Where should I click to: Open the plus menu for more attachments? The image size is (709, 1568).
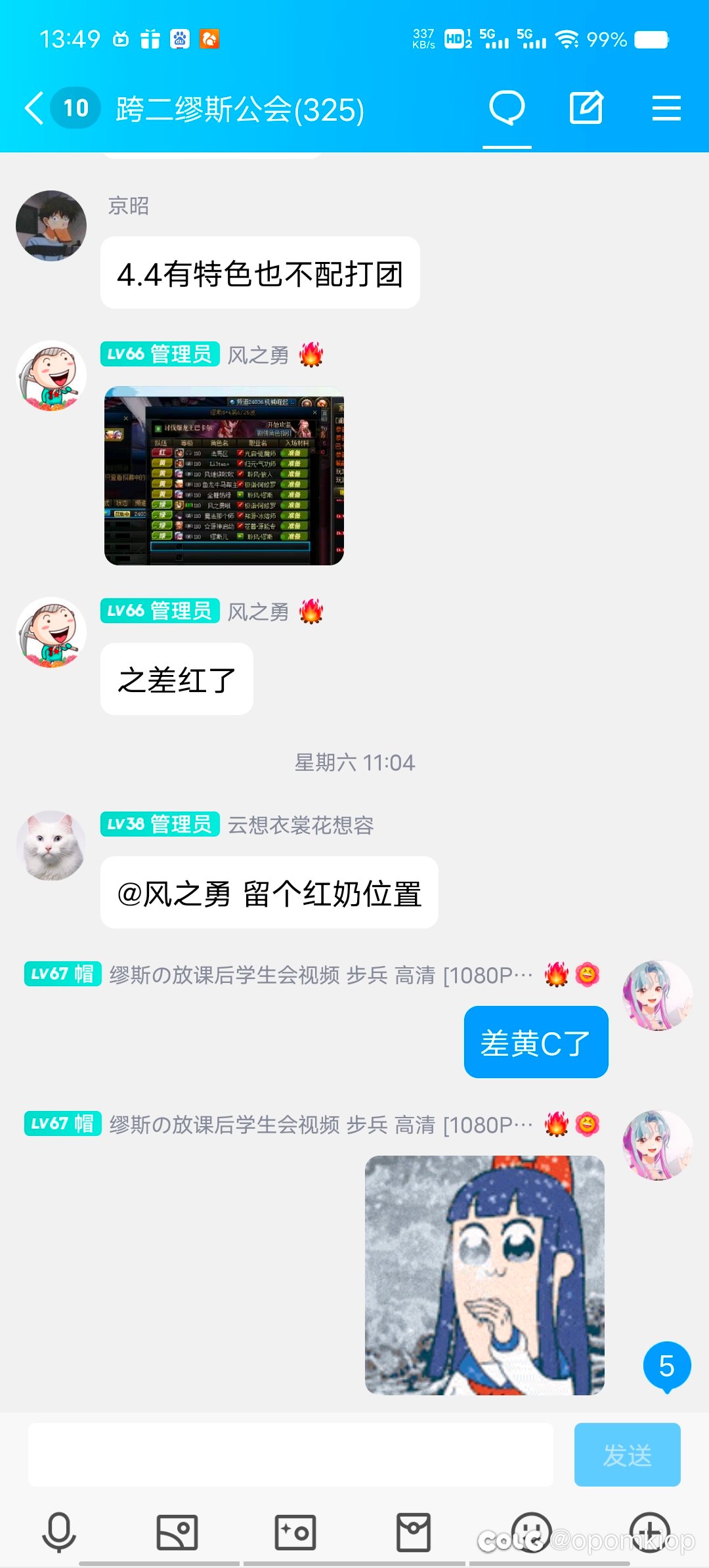650,1532
